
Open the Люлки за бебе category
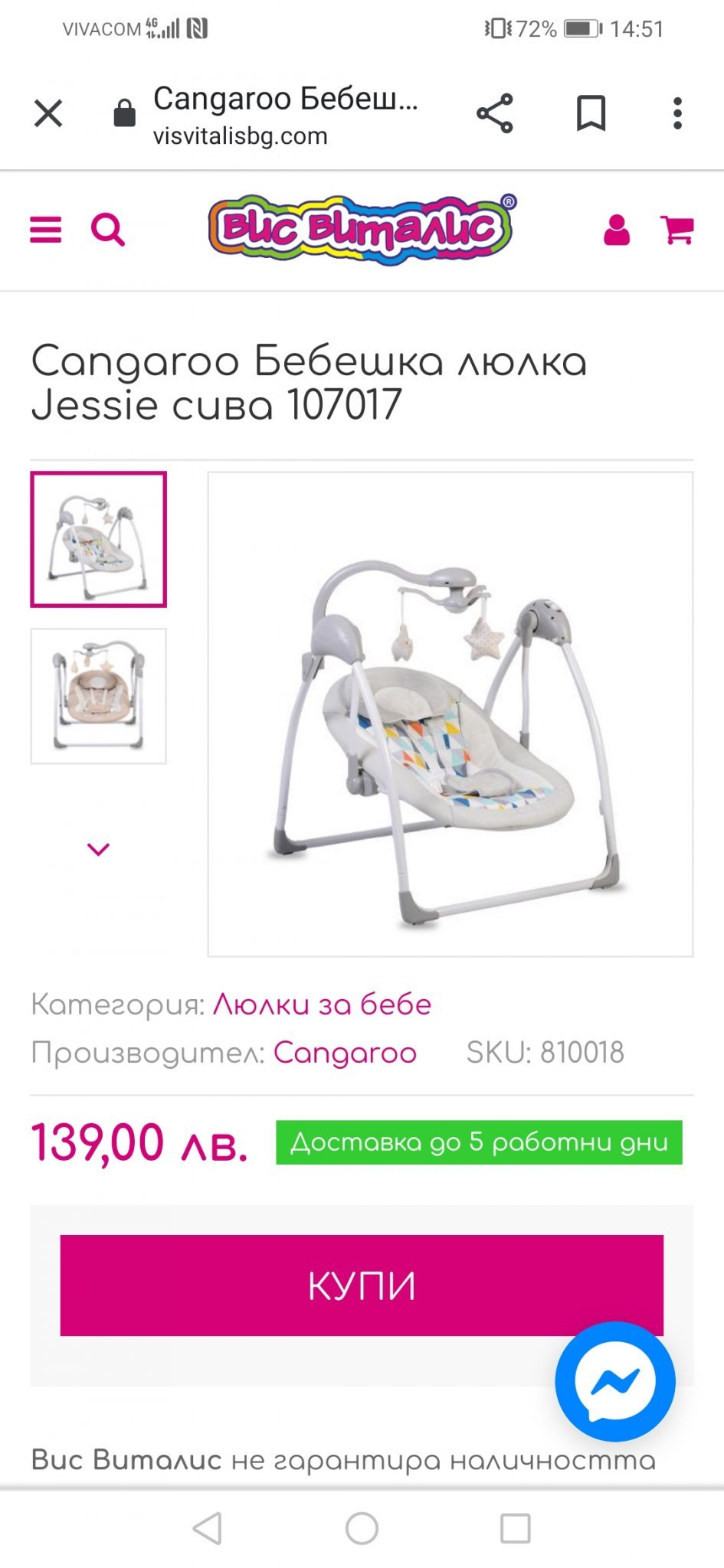tap(322, 1004)
